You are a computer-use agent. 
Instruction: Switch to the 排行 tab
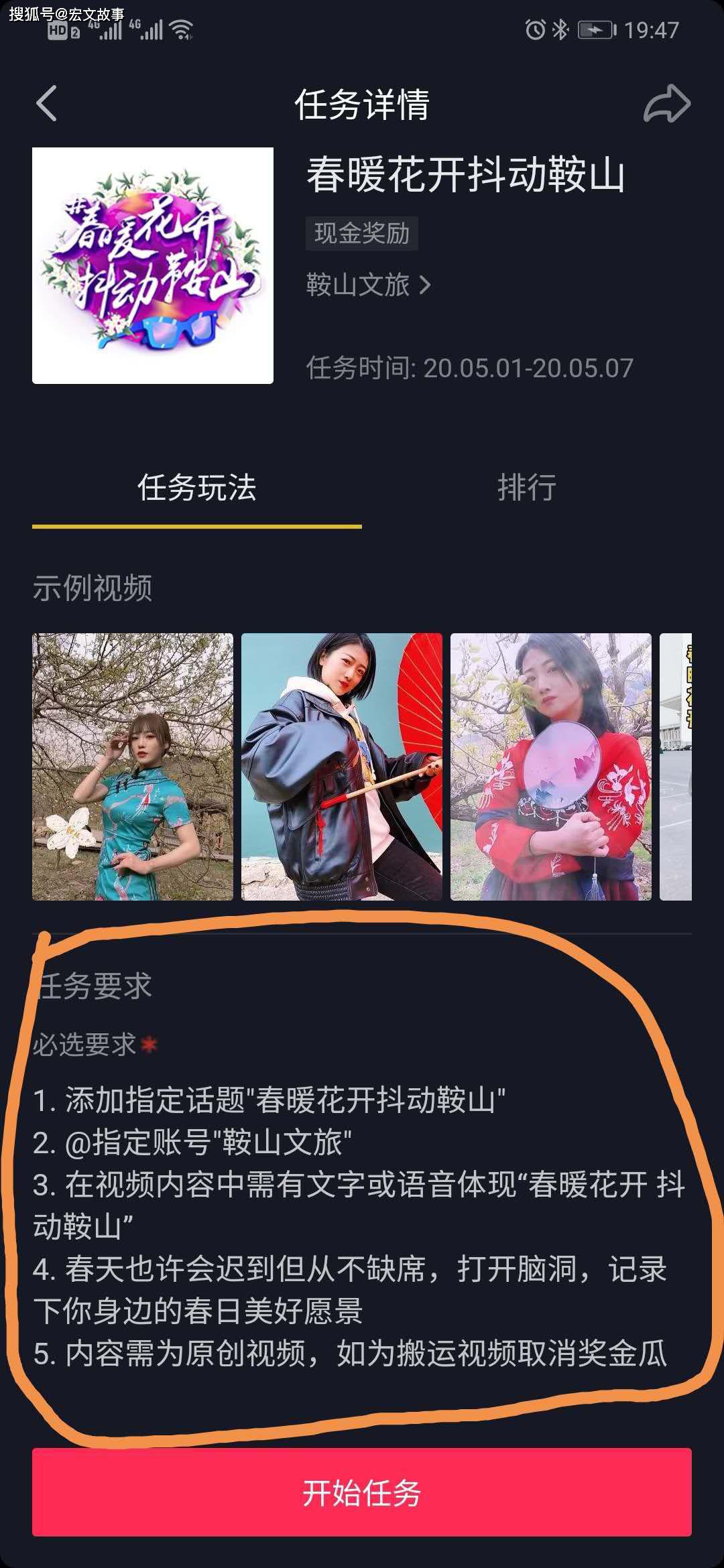pos(526,488)
